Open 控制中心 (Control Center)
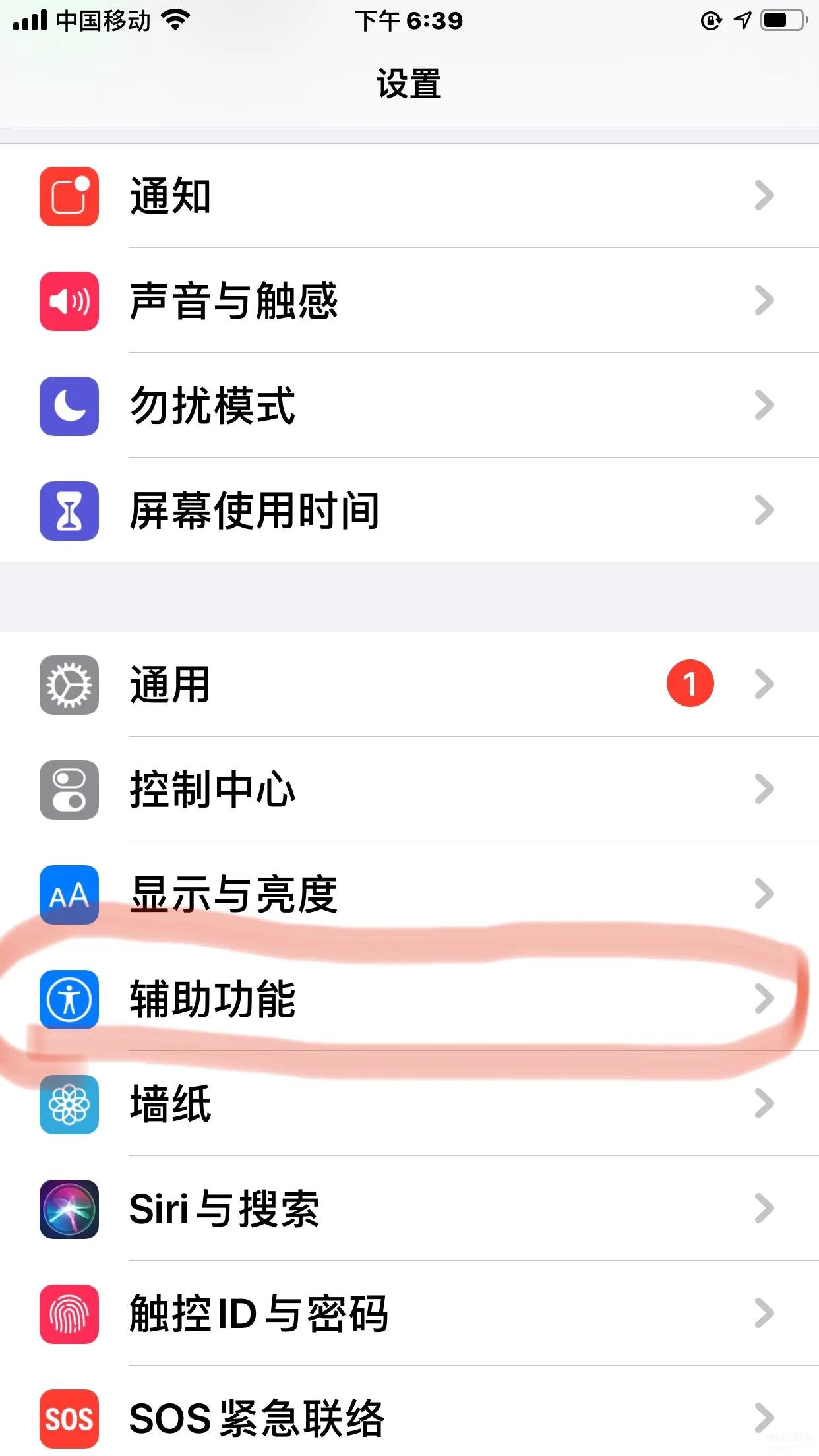 [x=409, y=789]
